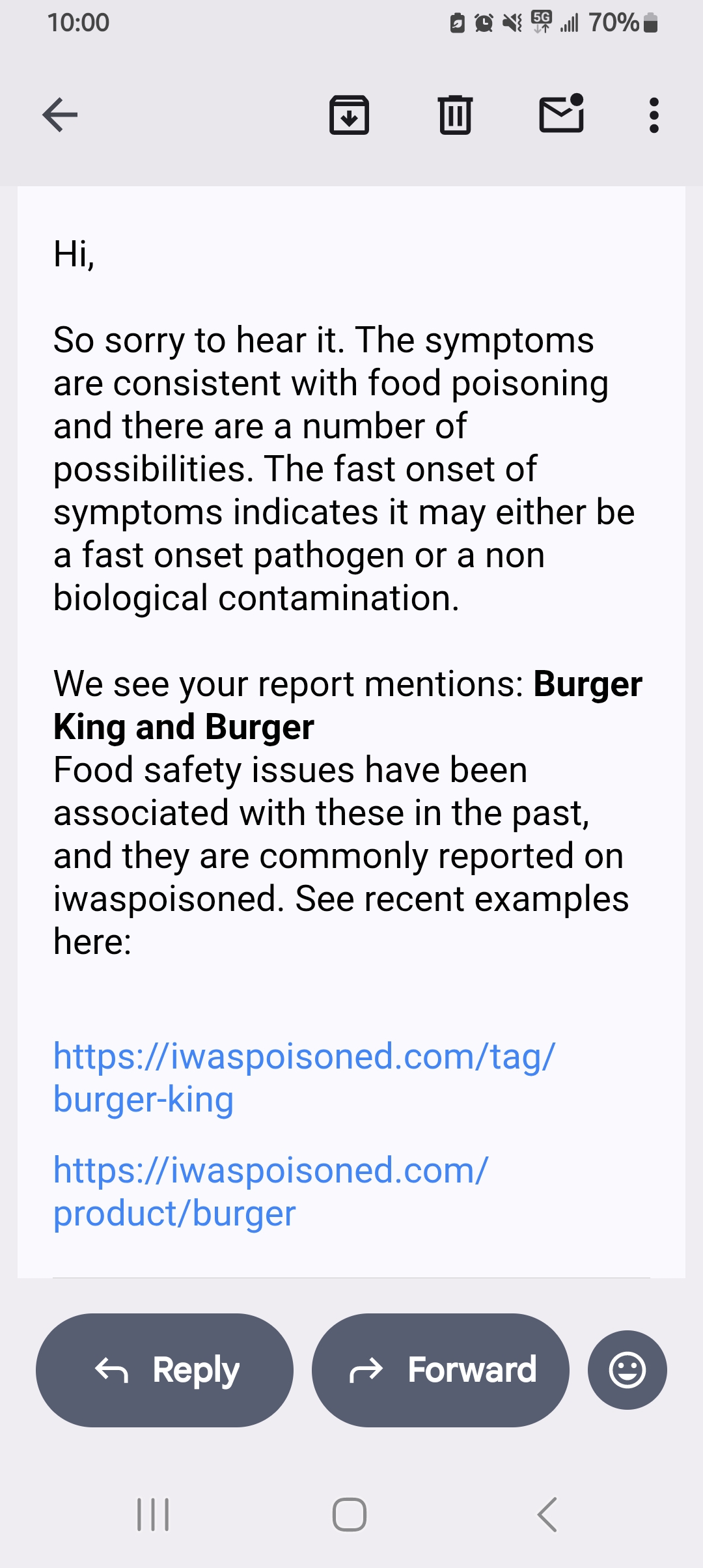
Task: Archive this email
Action: [350, 115]
